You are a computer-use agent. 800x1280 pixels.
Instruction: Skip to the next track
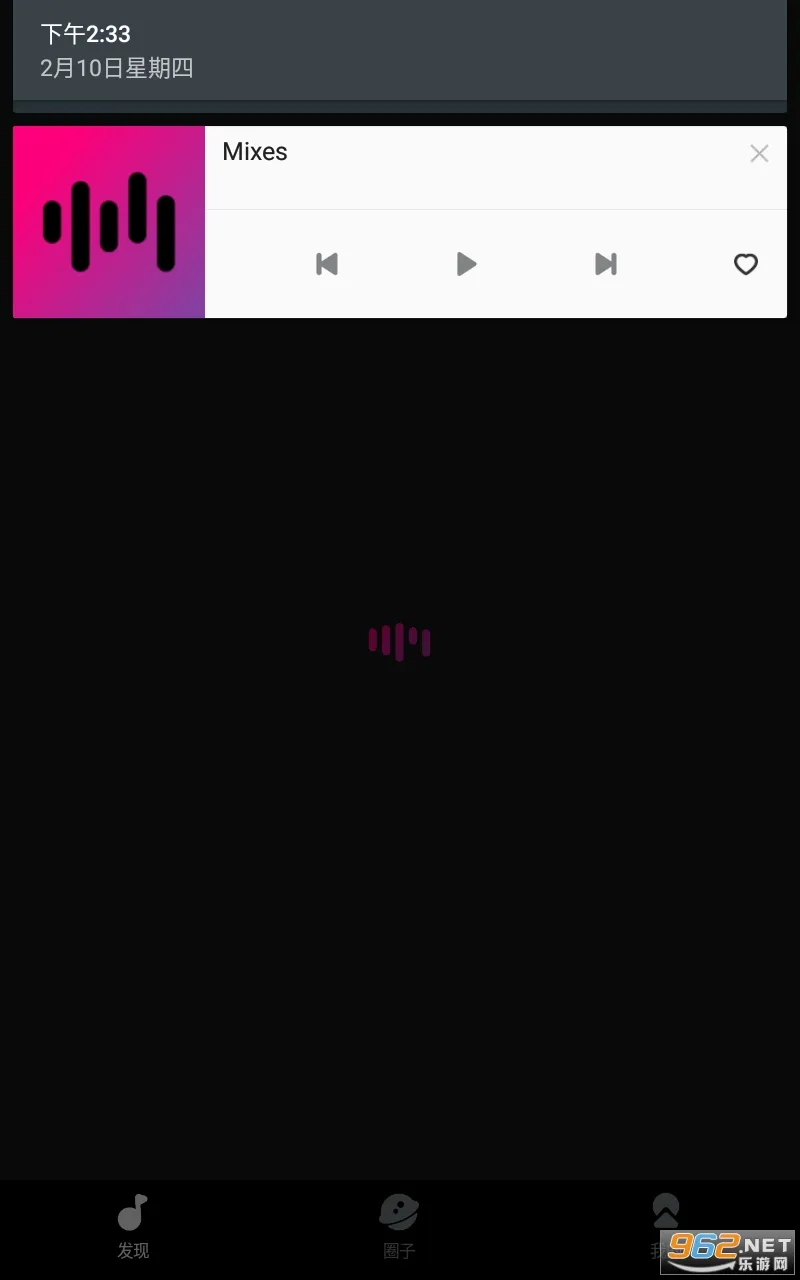[x=606, y=264]
